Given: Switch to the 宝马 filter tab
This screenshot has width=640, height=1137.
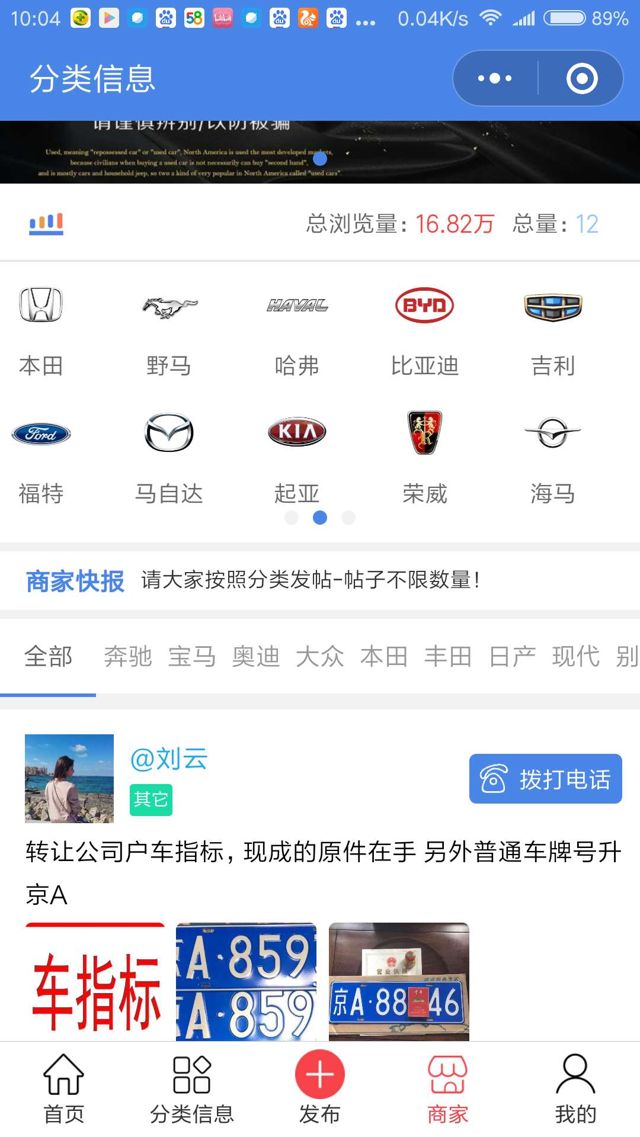Looking at the screenshot, I should 192,656.
